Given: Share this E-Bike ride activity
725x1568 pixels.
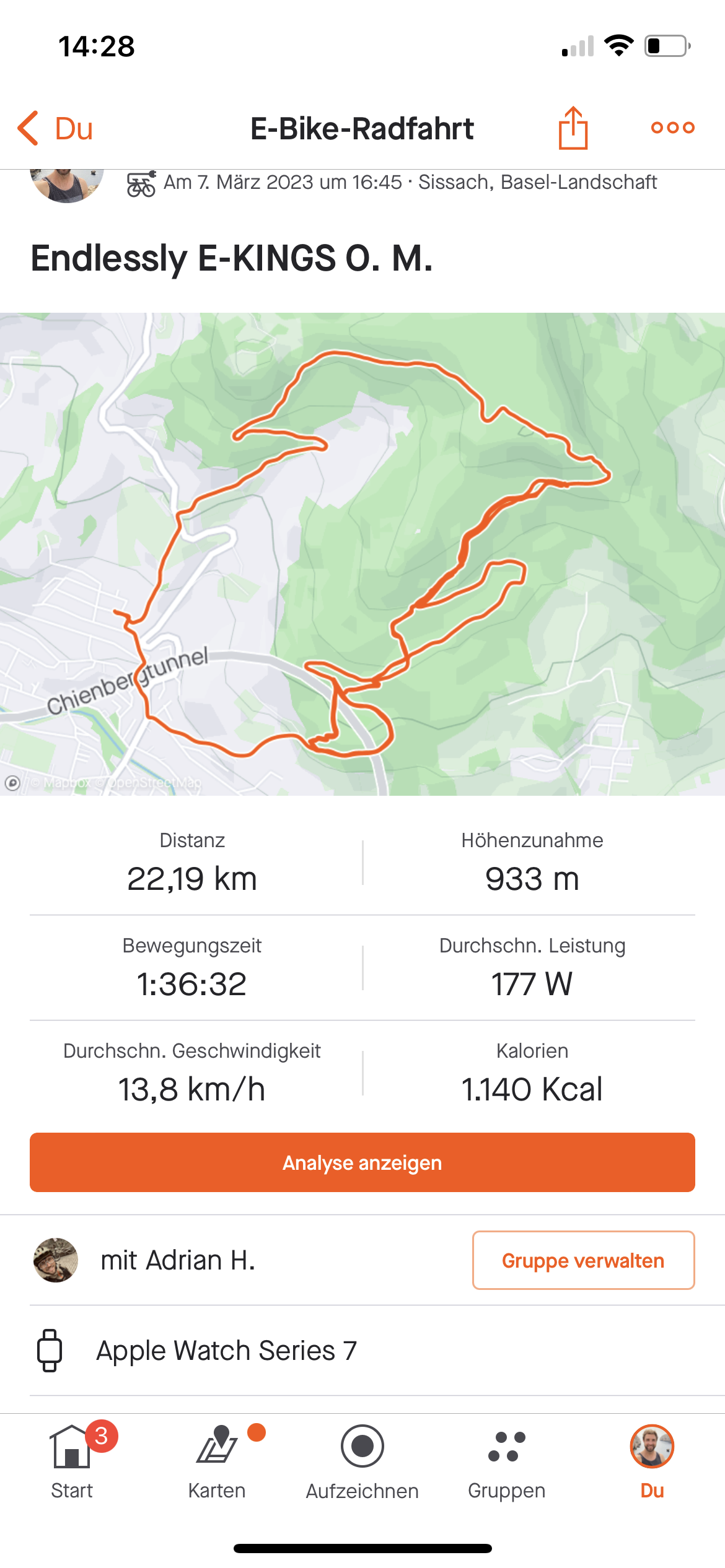Looking at the screenshot, I should 573,128.
